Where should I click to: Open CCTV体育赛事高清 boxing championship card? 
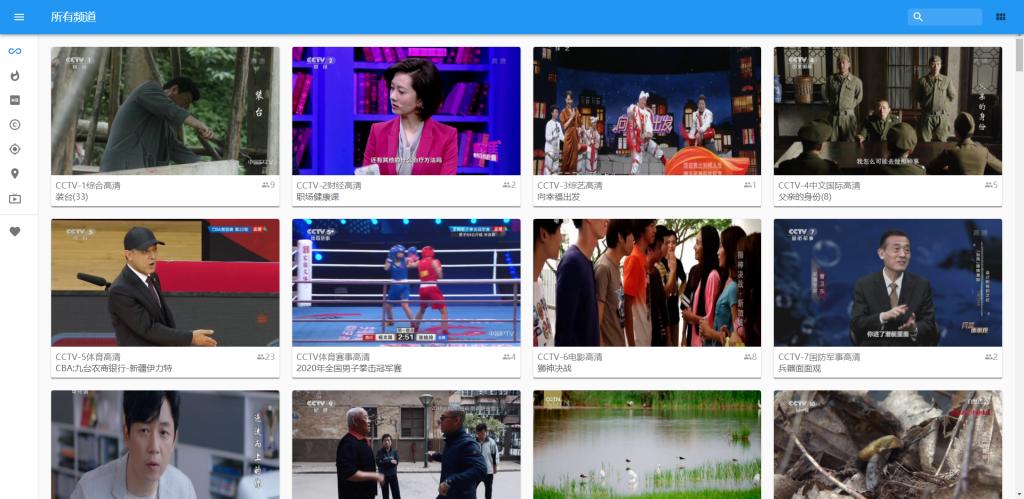pyautogui.click(x=406, y=283)
